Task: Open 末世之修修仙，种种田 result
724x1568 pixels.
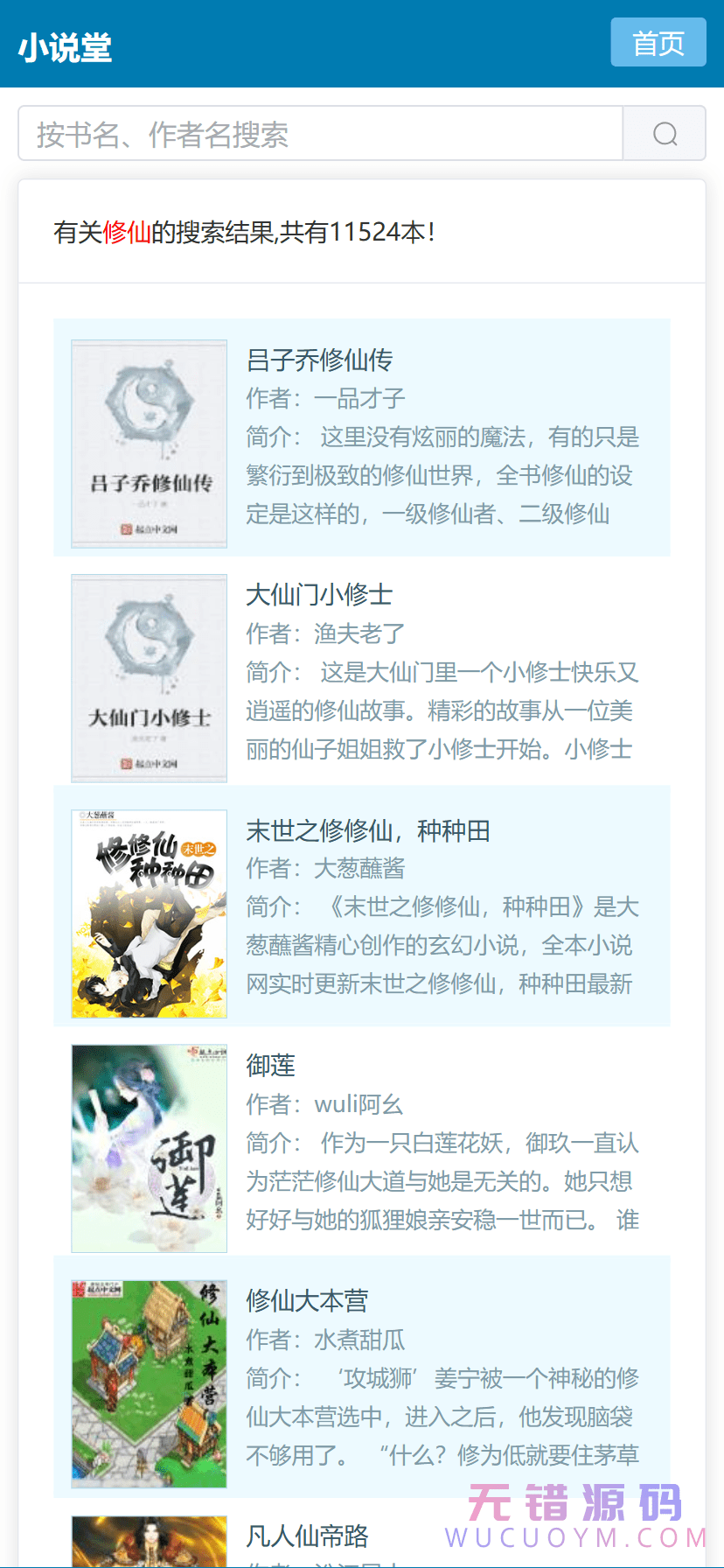Action: click(367, 830)
